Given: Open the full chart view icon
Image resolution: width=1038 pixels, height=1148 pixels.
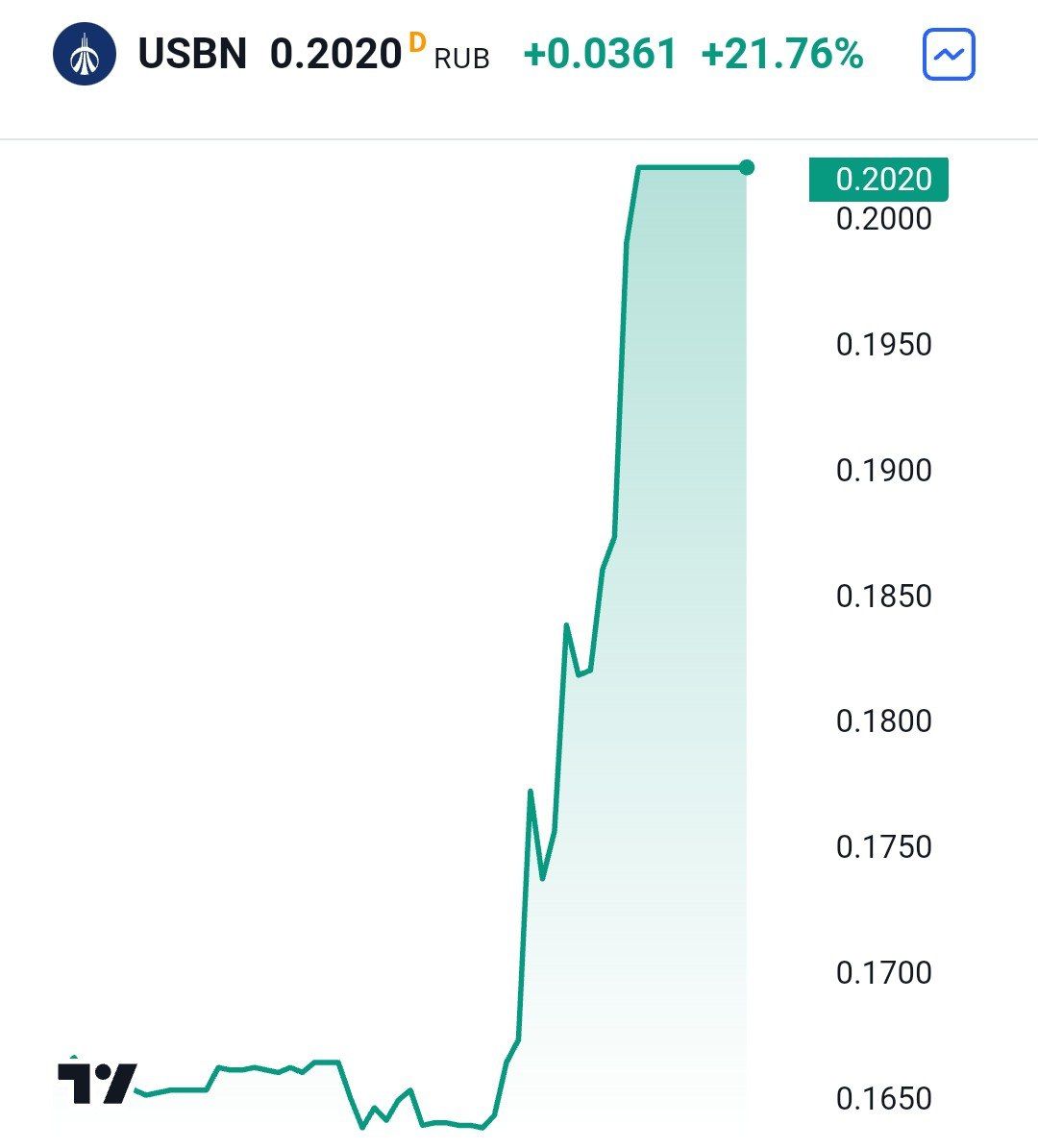Looking at the screenshot, I should click(x=948, y=55).
